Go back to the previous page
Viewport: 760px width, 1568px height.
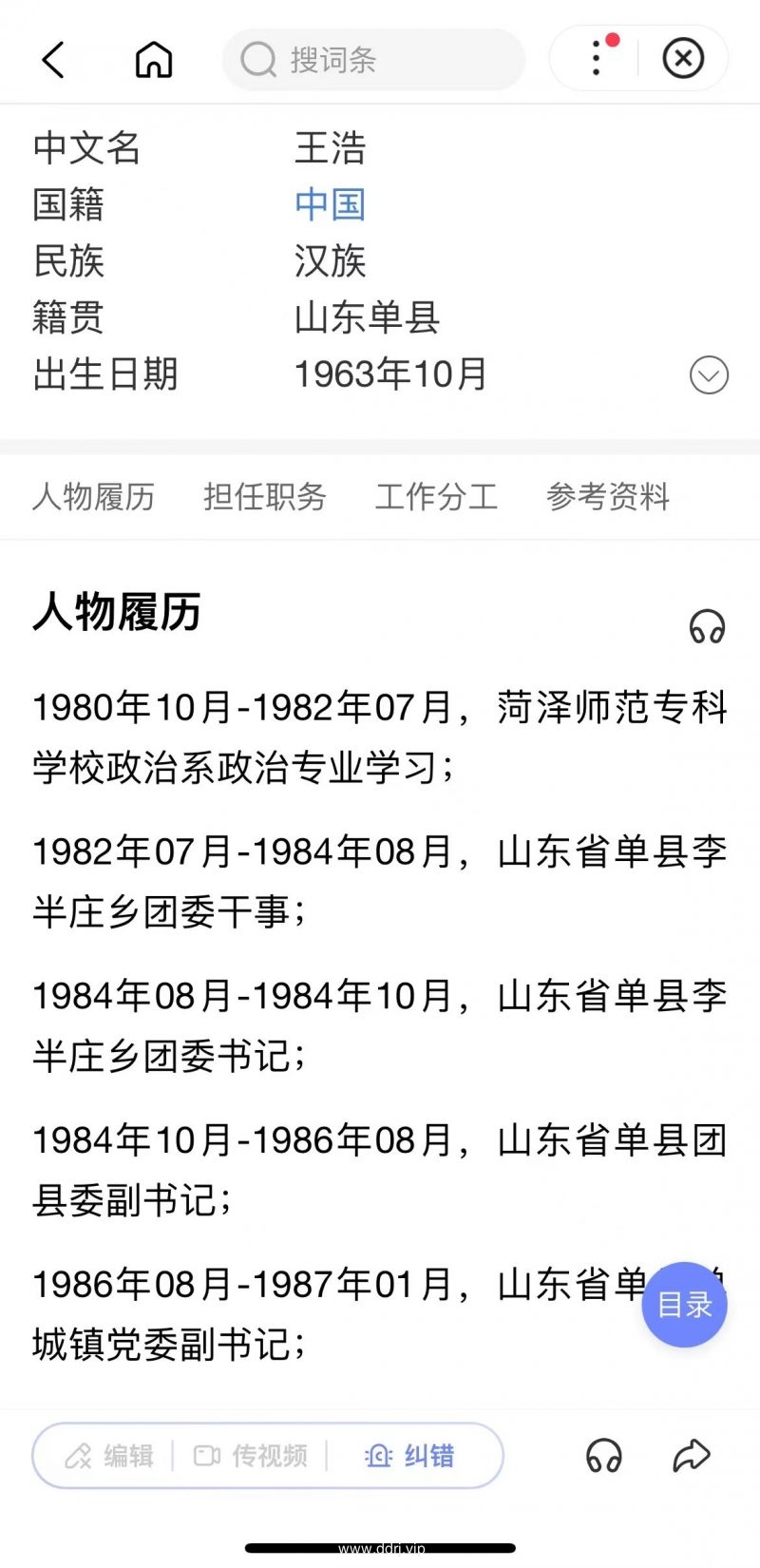[54, 60]
